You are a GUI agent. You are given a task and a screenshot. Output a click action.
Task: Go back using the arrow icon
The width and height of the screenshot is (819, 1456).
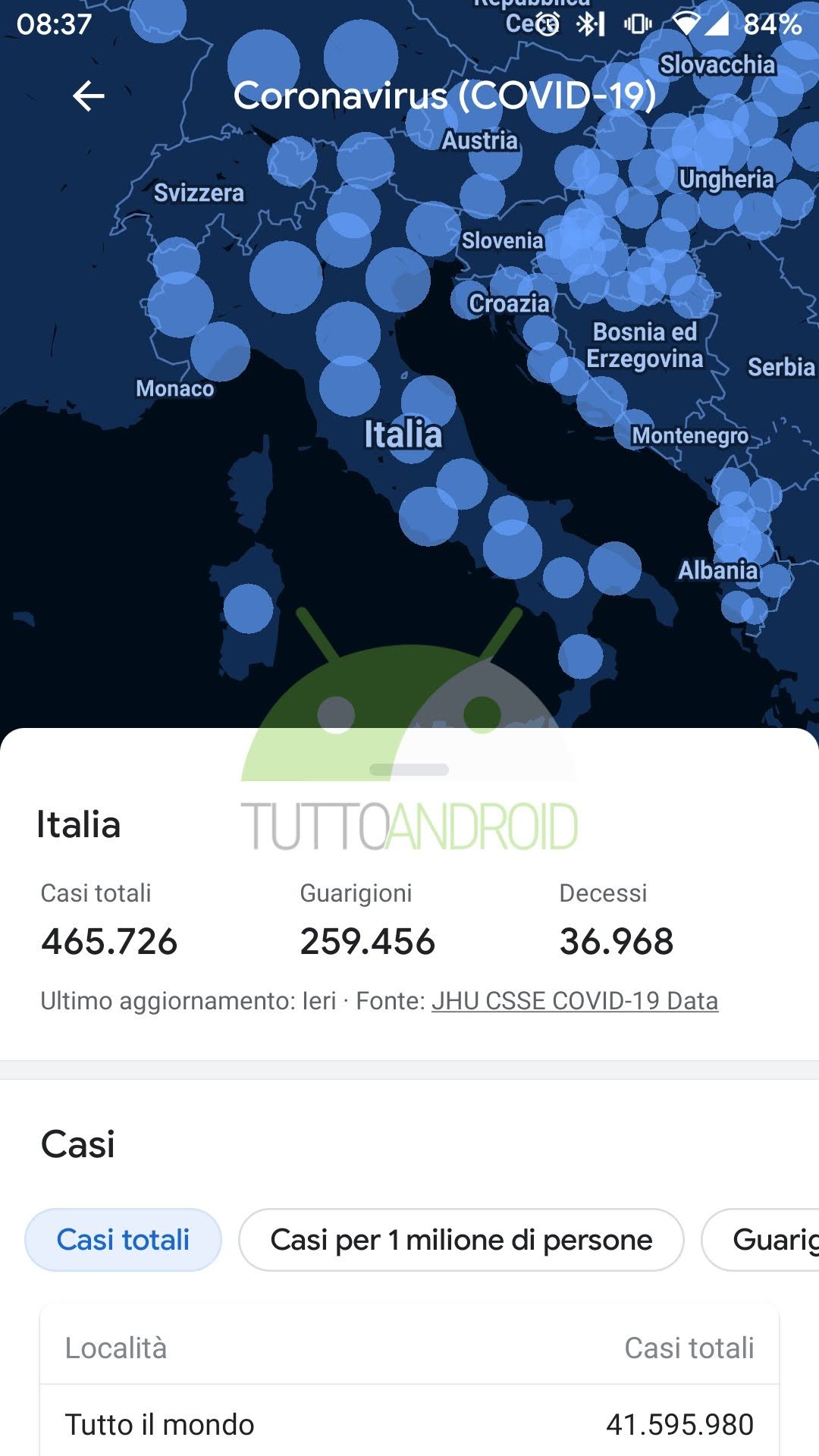[89, 96]
